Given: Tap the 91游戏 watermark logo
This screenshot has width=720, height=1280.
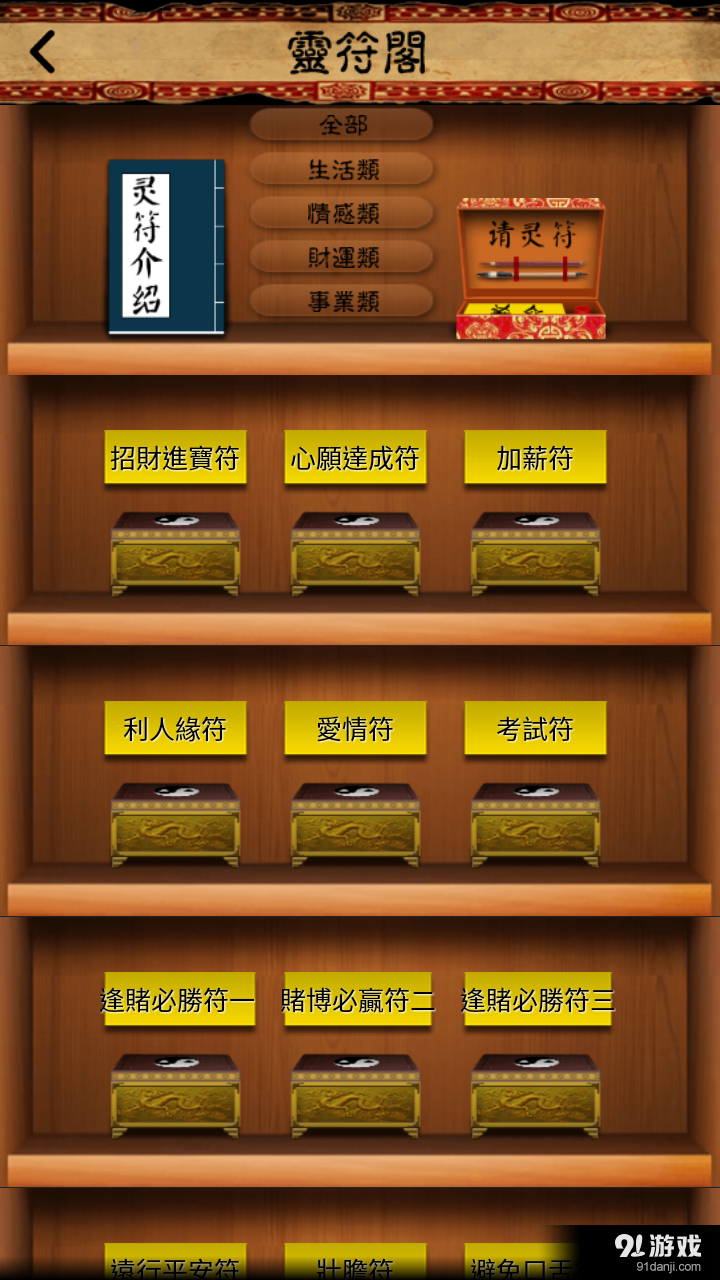Looking at the screenshot, I should click(x=660, y=1245).
